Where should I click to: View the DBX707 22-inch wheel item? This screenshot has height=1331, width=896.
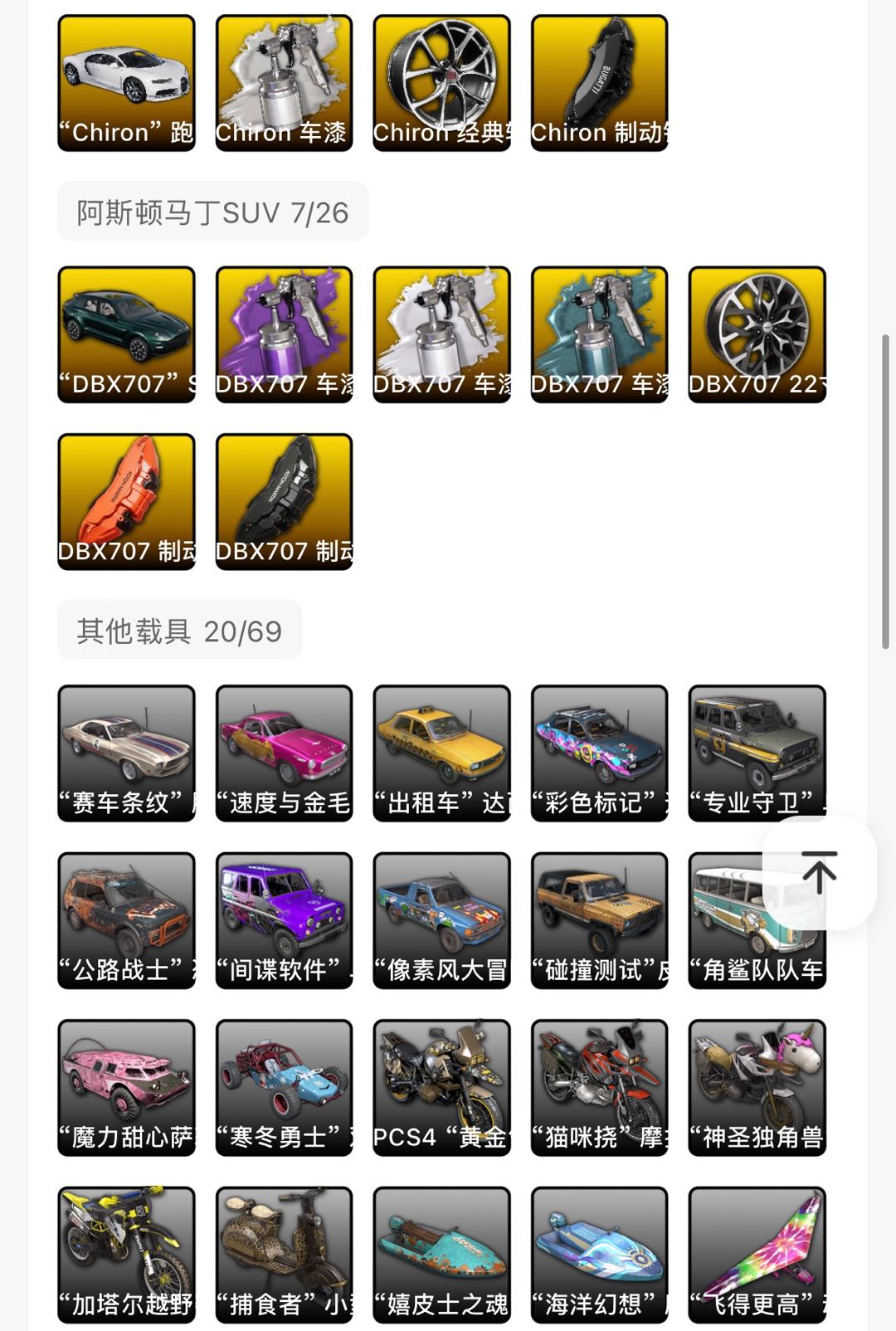point(757,334)
